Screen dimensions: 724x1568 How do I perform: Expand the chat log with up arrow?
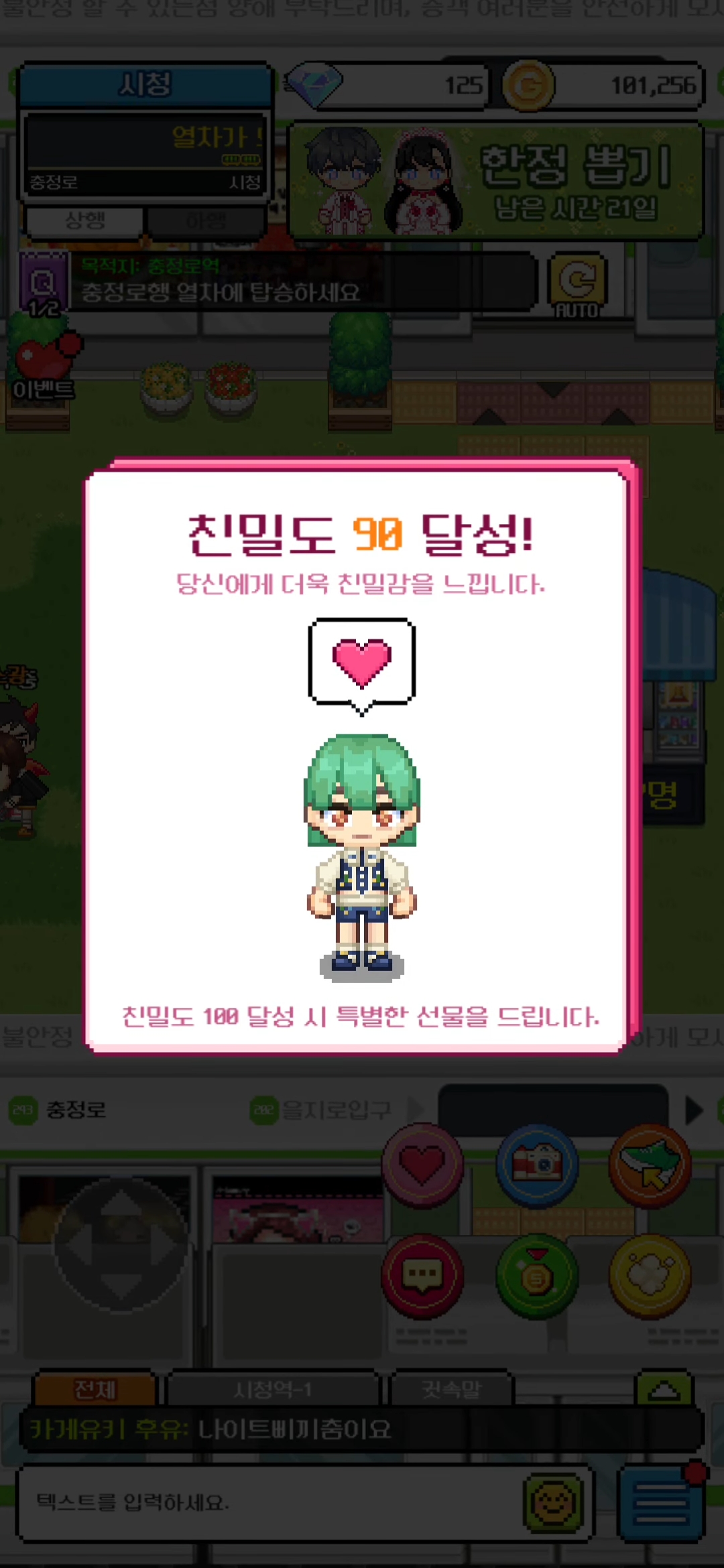pos(663,1390)
